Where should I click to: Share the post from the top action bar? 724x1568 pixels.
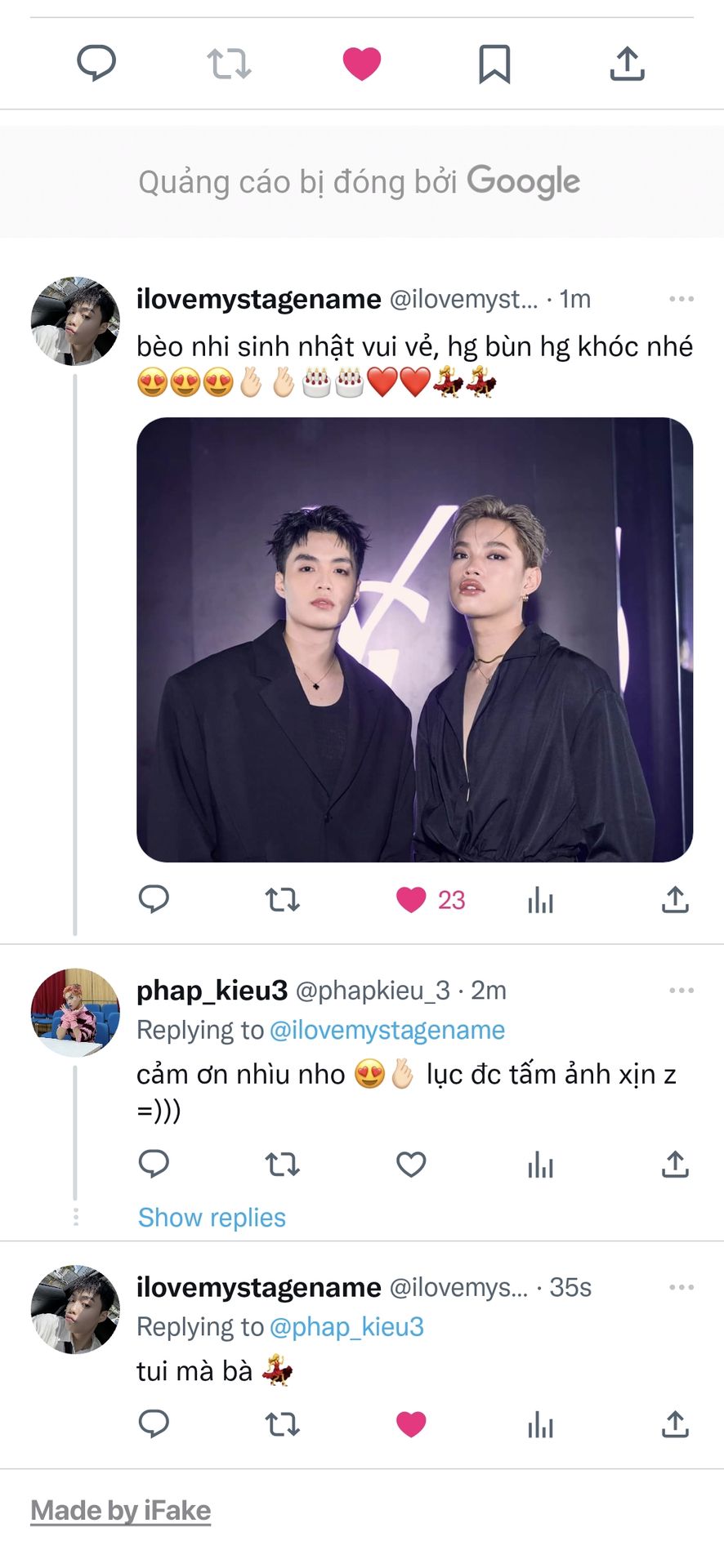click(x=628, y=64)
